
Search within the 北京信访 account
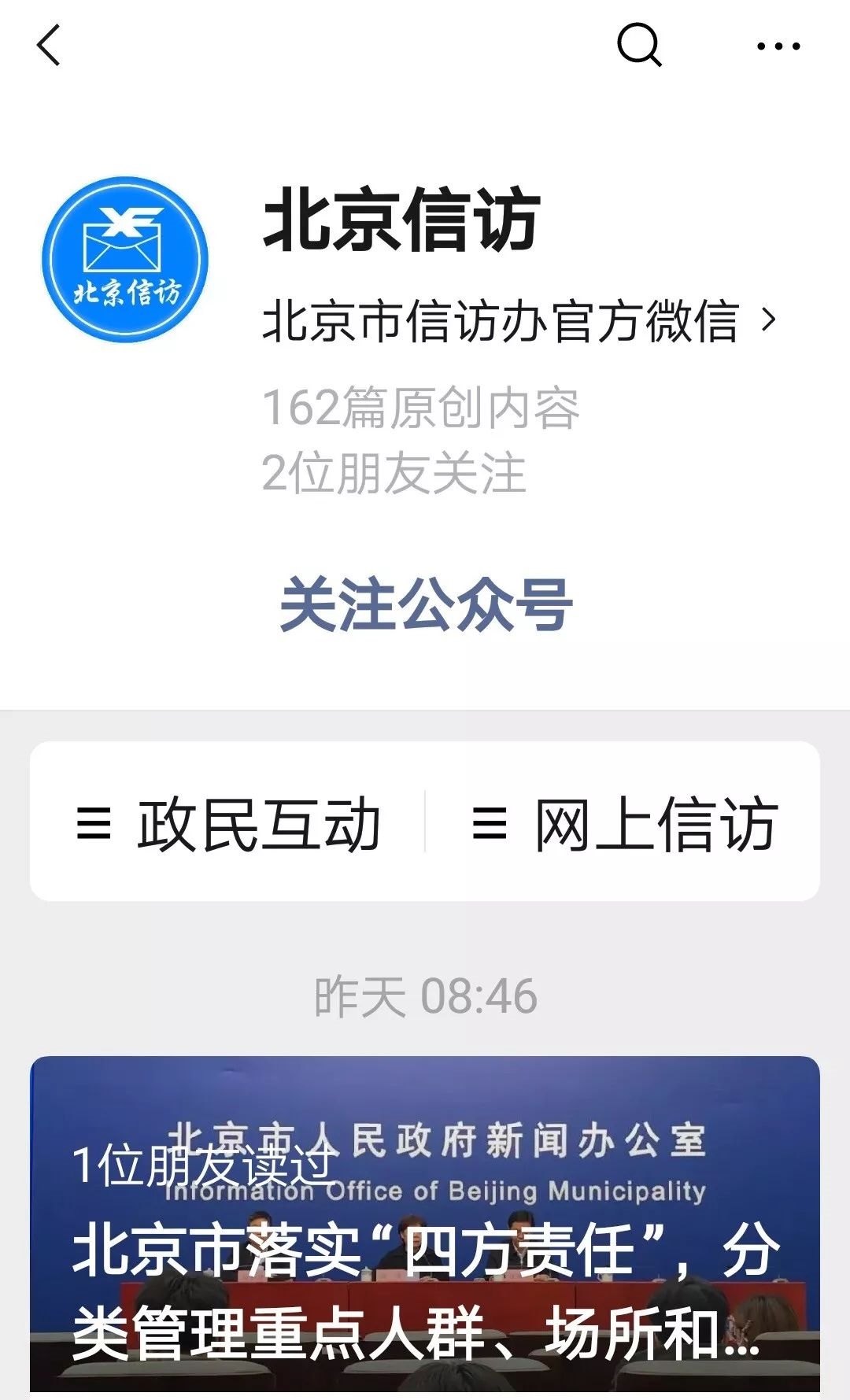638,45
